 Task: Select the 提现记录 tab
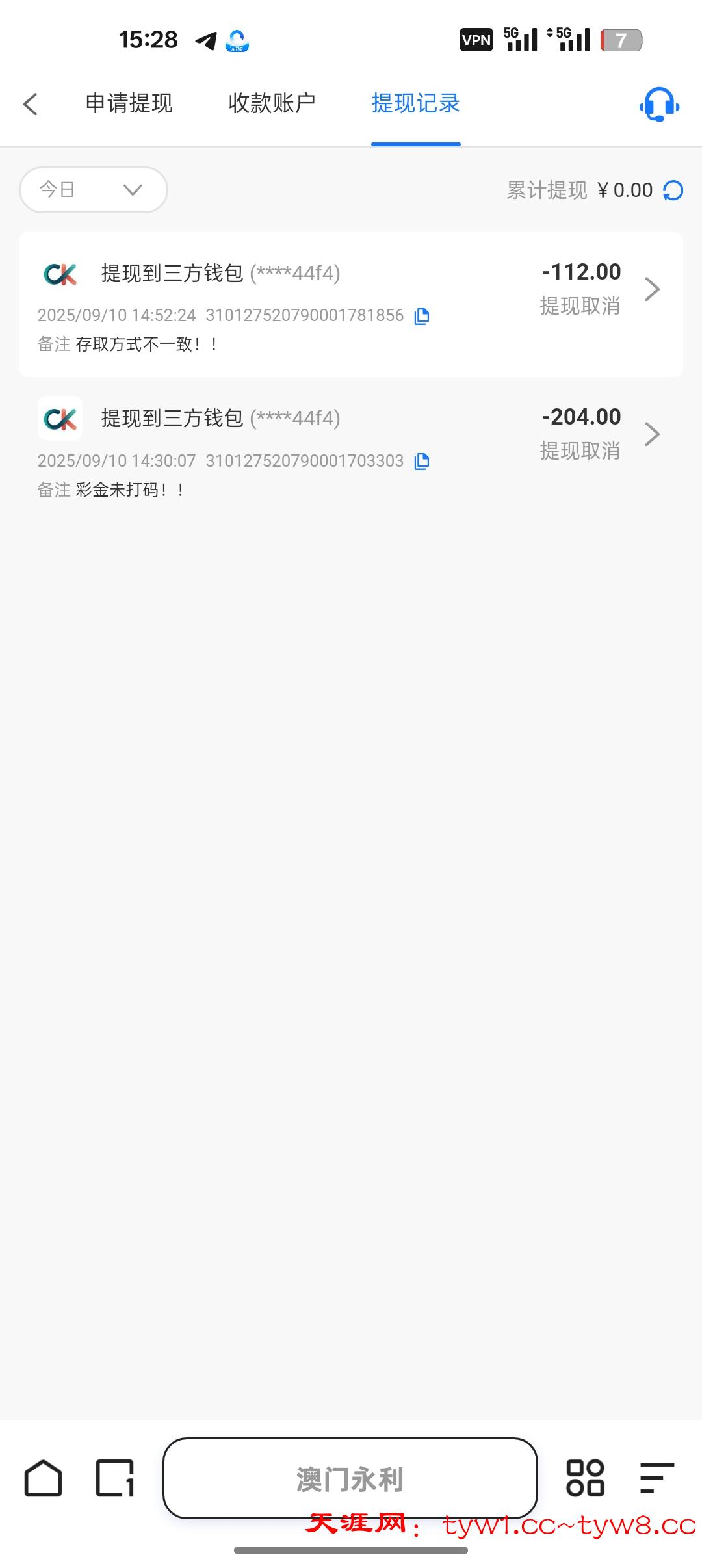pyautogui.click(x=415, y=103)
